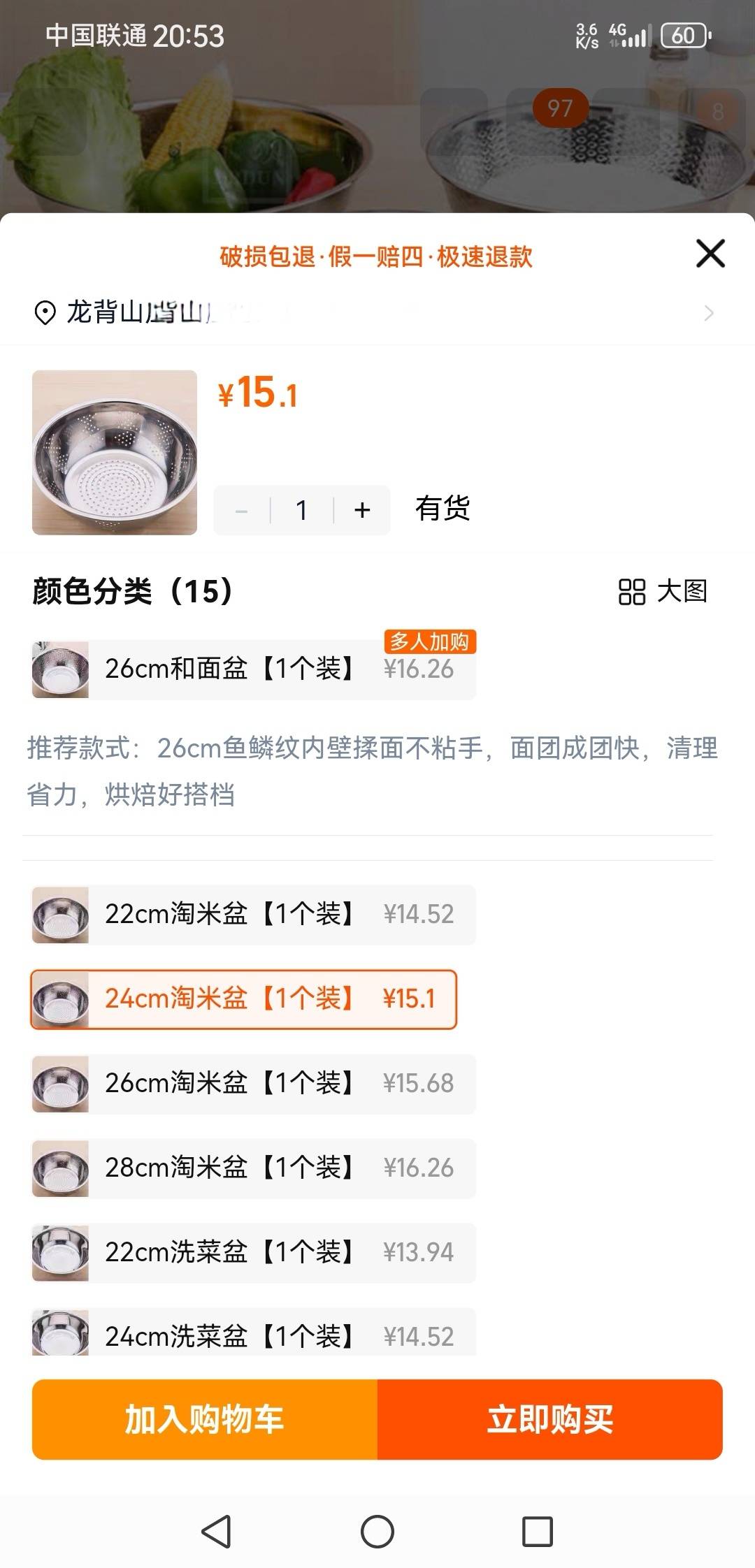The height and width of the screenshot is (1568, 755).
Task: Increase quantity with the plus button
Action: point(362,510)
